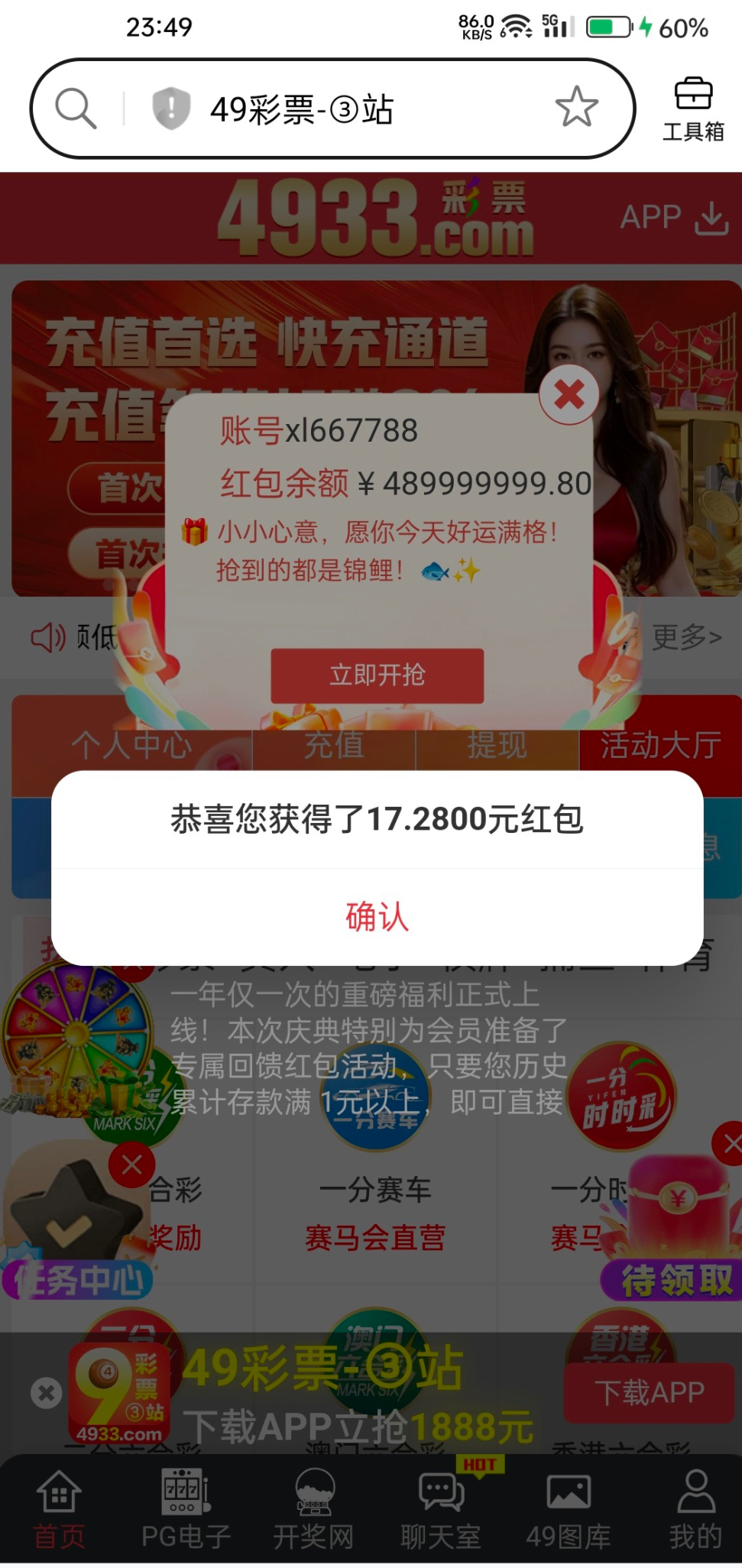The width and height of the screenshot is (742, 1568).
Task: Switch to the 49图库 tab
Action: tap(568, 1509)
